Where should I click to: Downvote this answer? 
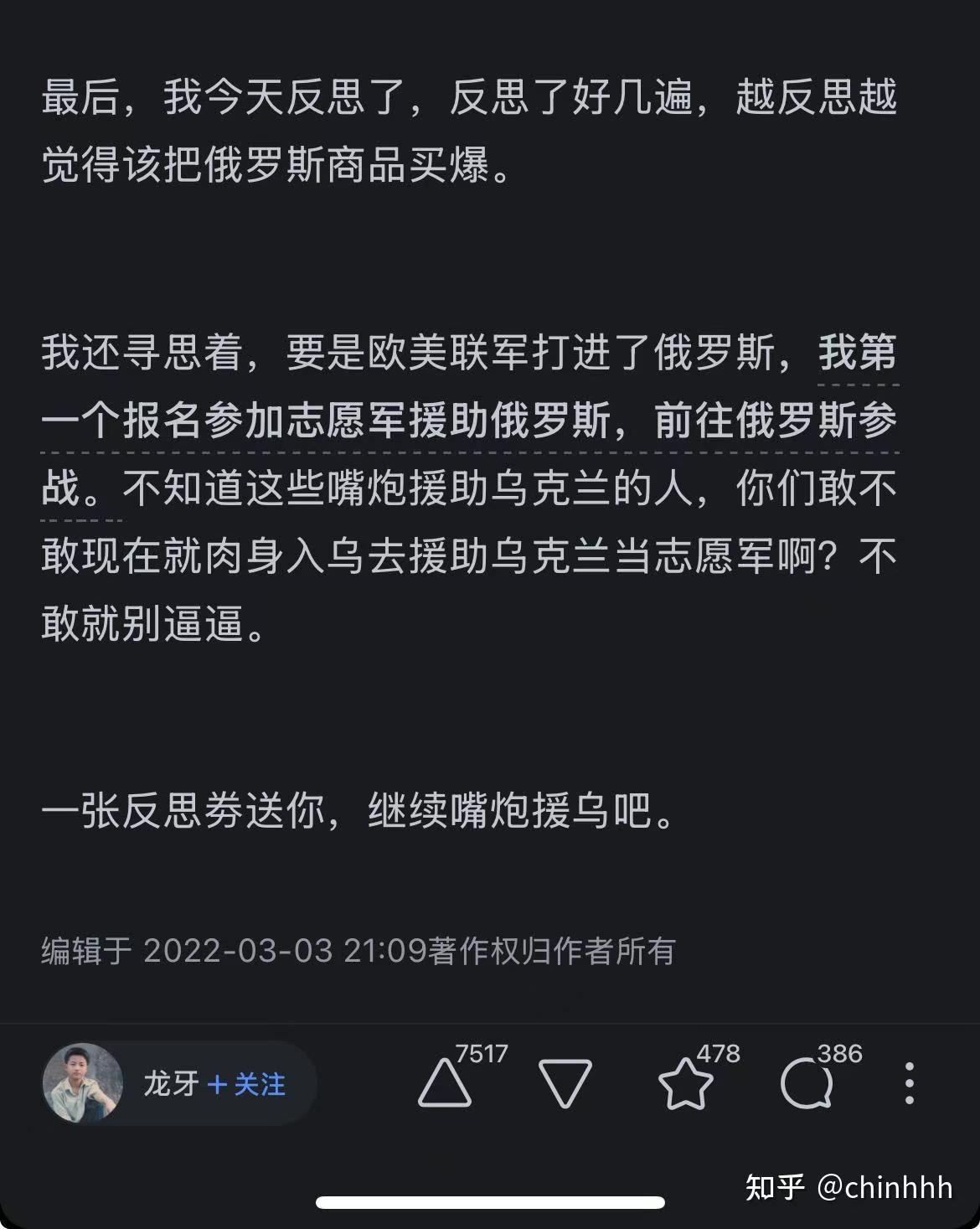tap(565, 1083)
